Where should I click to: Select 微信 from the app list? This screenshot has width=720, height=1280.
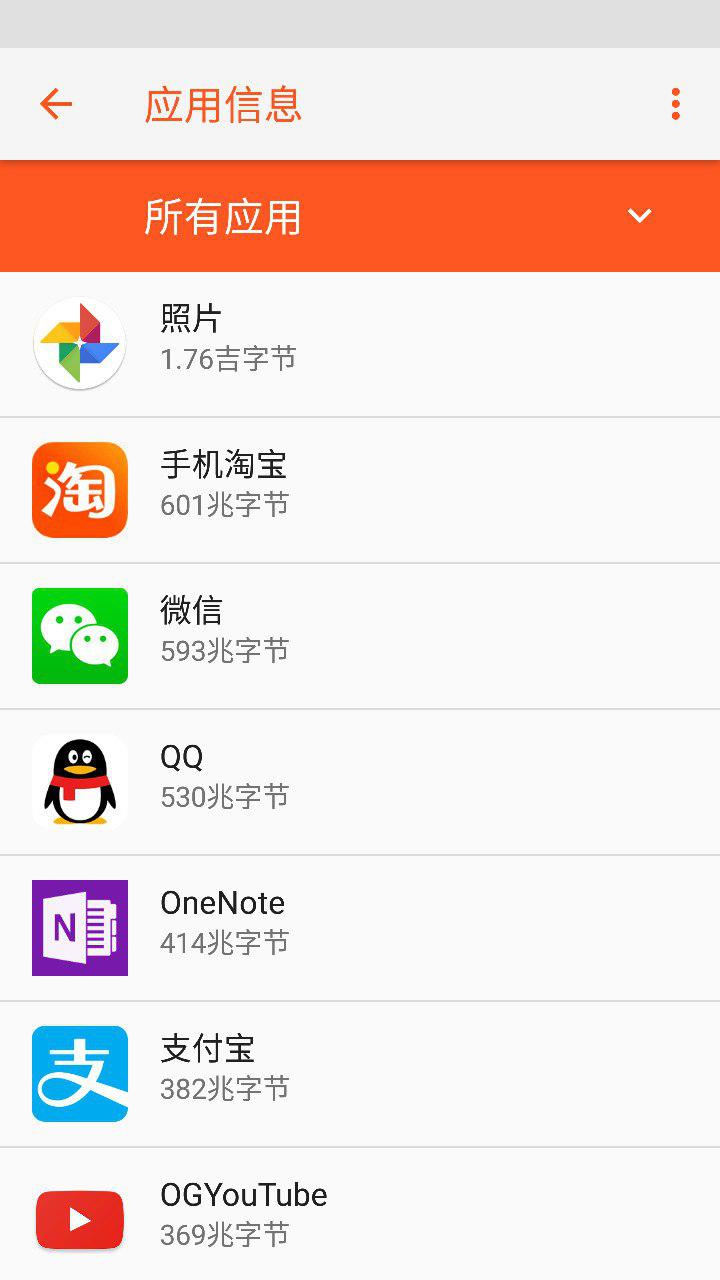(x=360, y=636)
